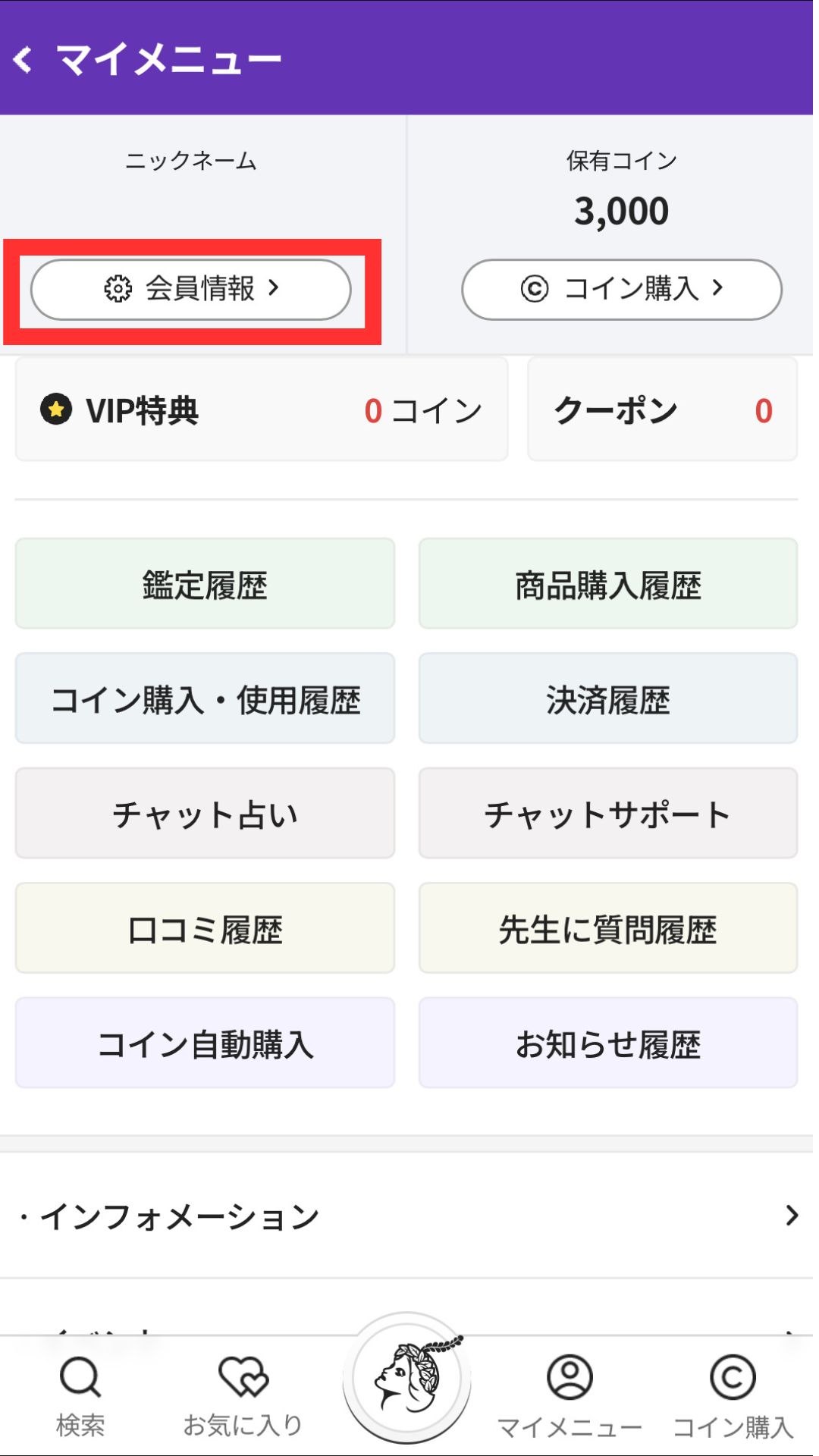Open 鑑定履歴 history

click(x=205, y=583)
